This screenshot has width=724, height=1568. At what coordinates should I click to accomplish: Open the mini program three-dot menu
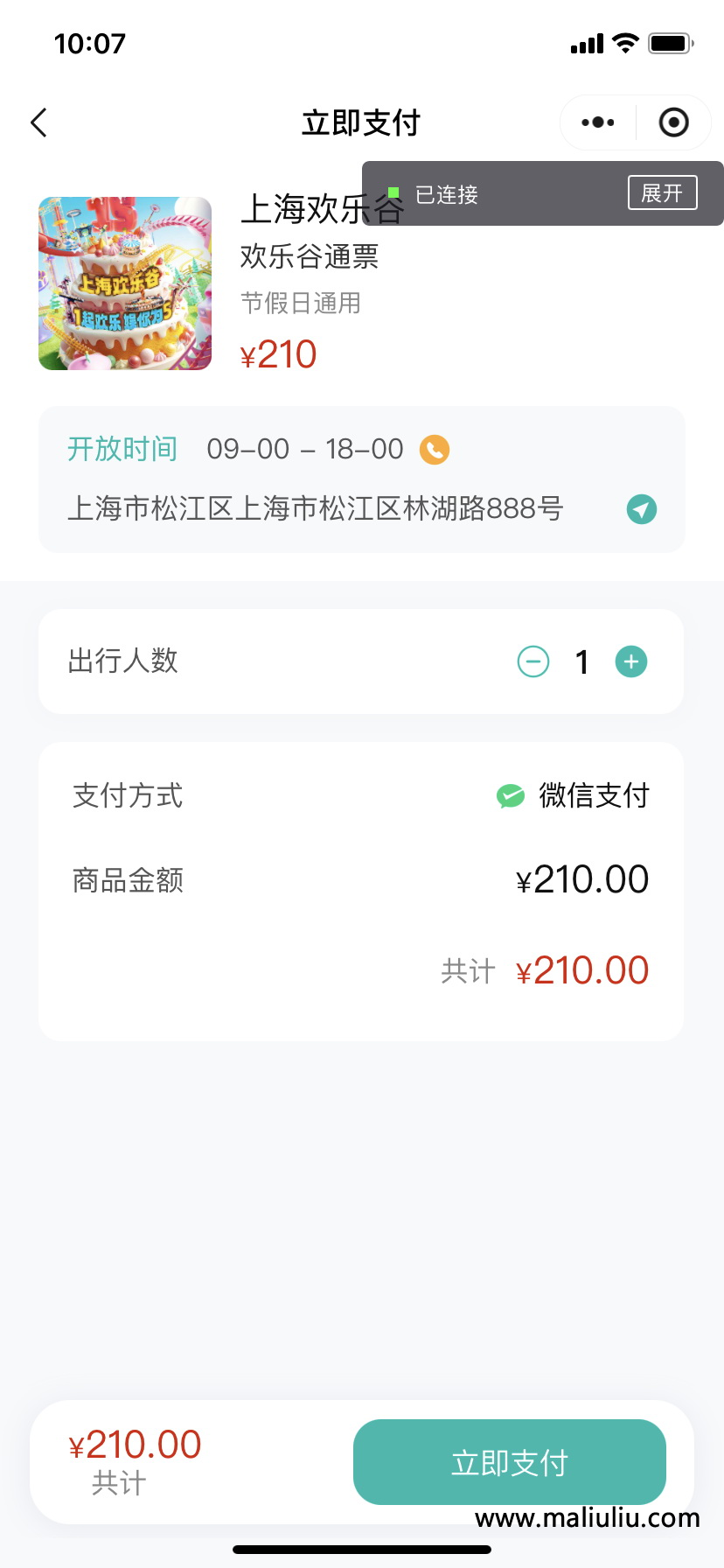point(598,122)
